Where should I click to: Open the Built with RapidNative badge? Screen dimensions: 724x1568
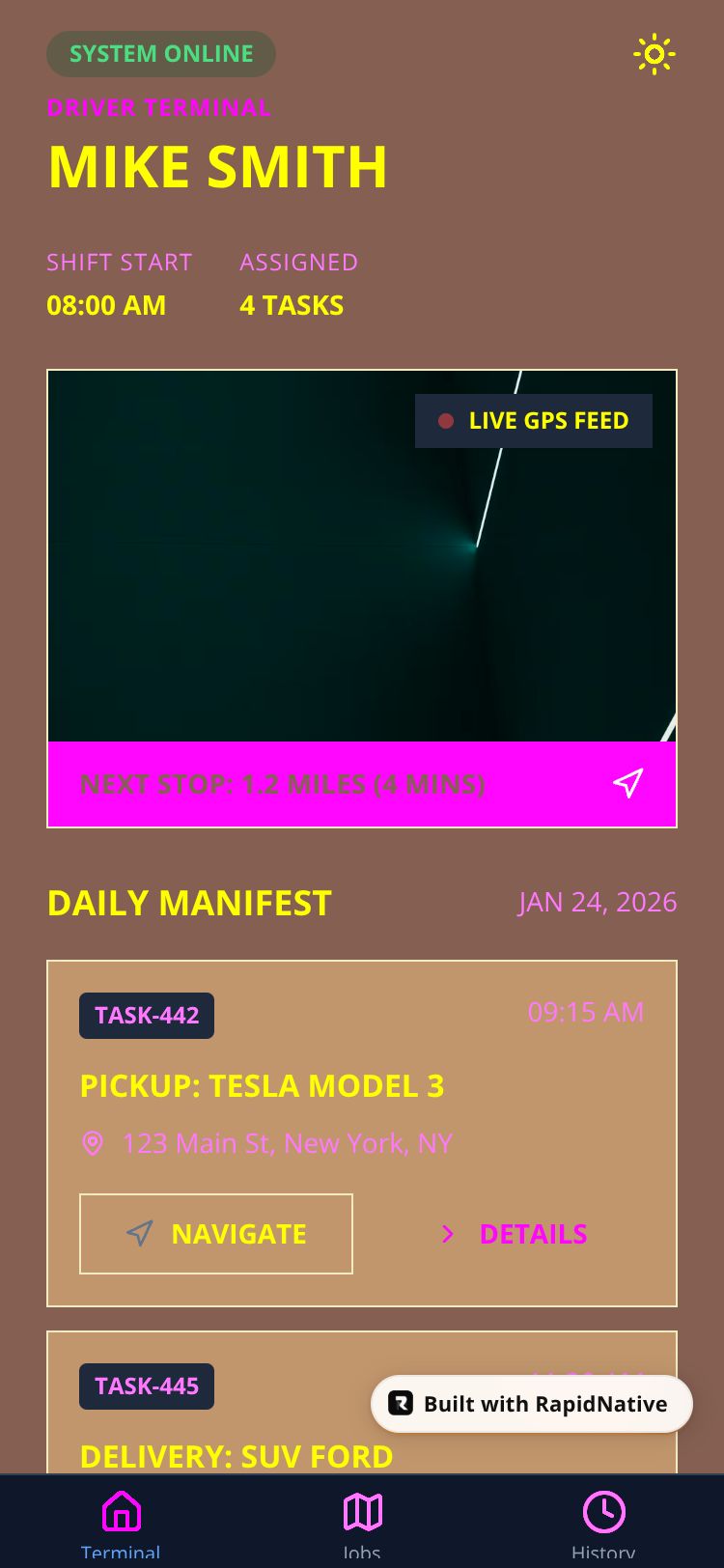(x=532, y=1404)
